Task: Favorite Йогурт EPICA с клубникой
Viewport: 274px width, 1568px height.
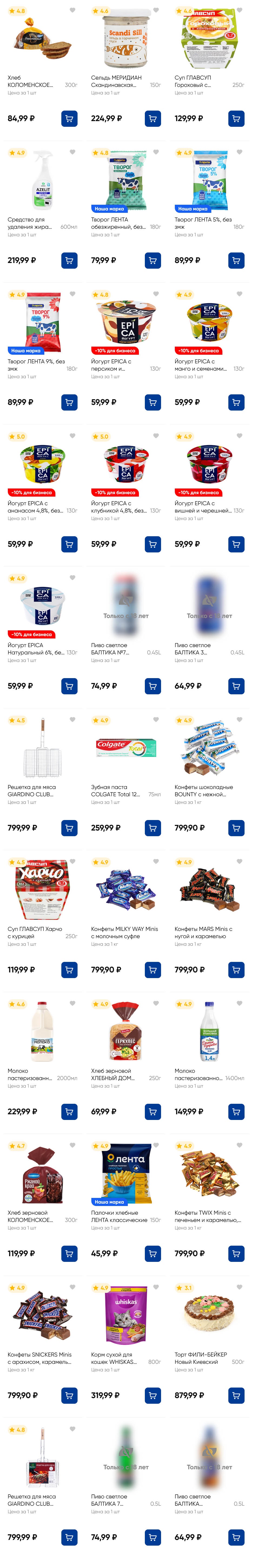Action: pos(156,436)
